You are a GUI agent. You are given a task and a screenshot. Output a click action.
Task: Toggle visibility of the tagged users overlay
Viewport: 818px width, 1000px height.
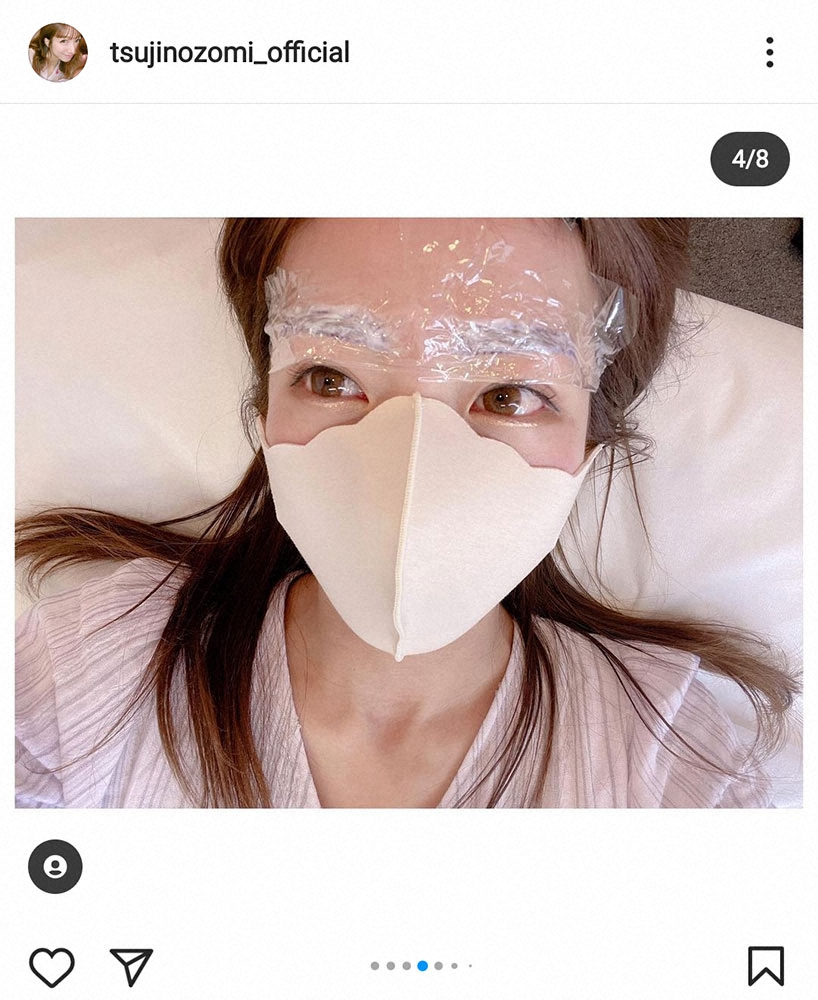[x=57, y=866]
